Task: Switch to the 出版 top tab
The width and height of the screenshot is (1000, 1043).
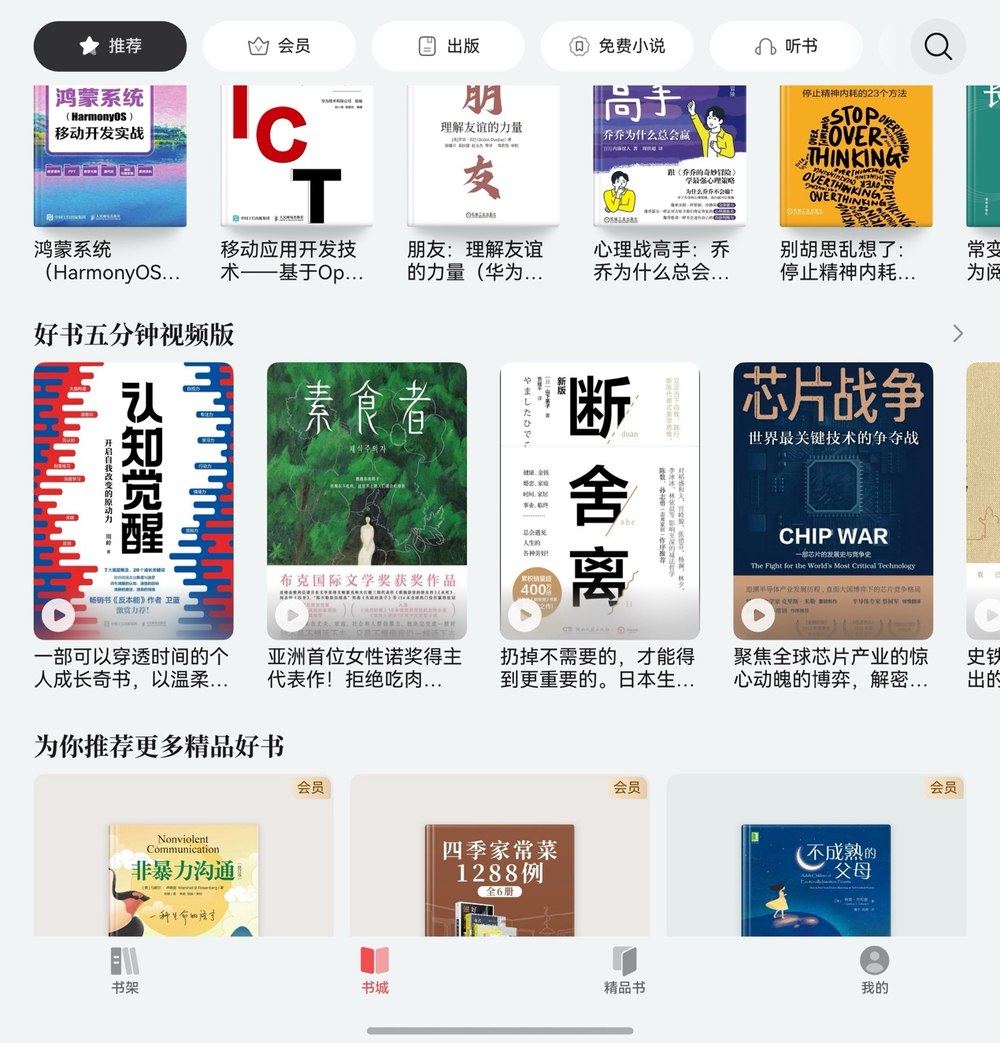Action: pyautogui.click(x=448, y=46)
